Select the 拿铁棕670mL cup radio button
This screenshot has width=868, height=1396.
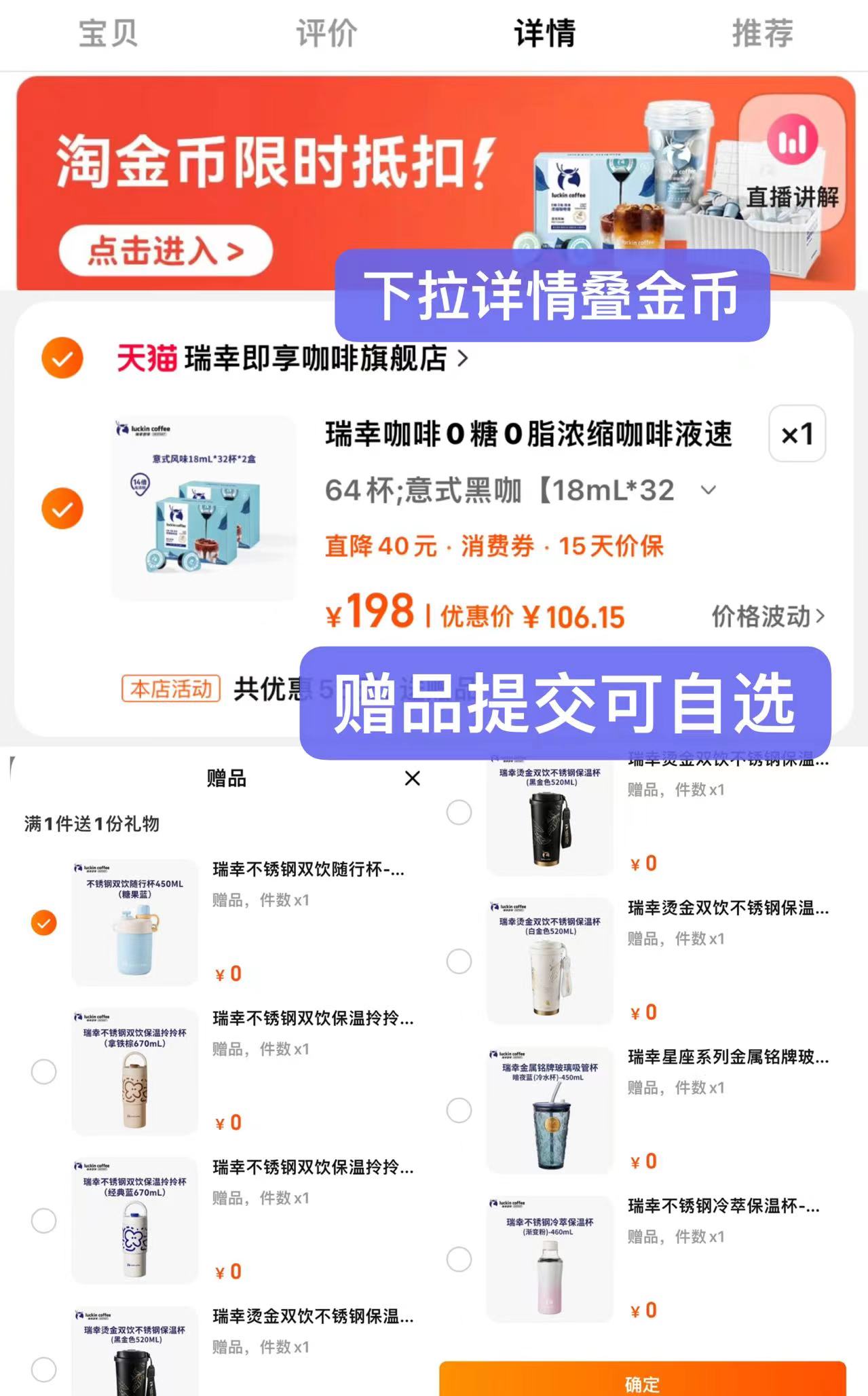click(x=43, y=1071)
